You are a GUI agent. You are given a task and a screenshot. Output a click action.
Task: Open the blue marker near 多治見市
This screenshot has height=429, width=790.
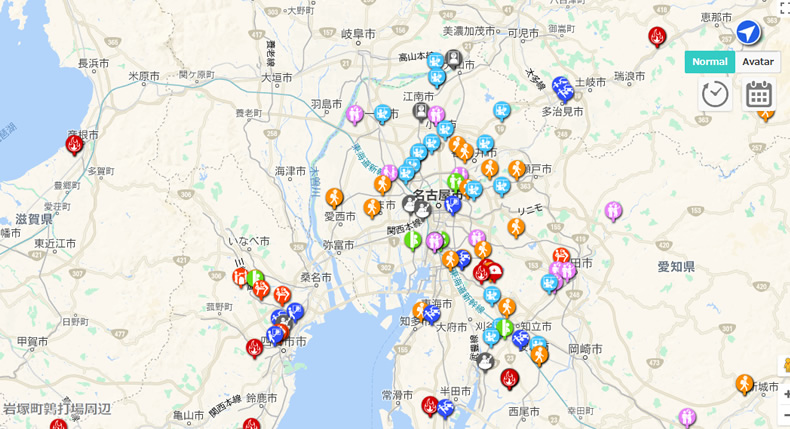point(562,88)
